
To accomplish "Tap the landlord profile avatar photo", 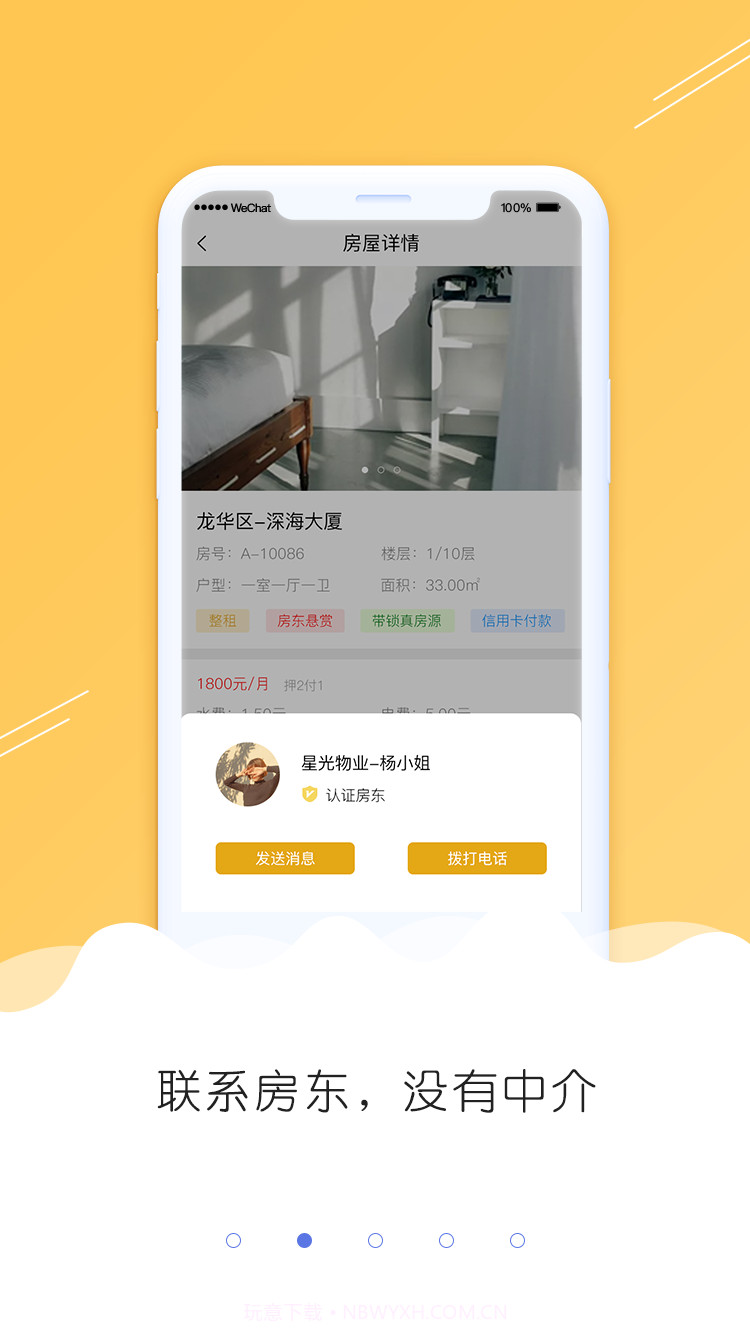I will coord(247,773).
